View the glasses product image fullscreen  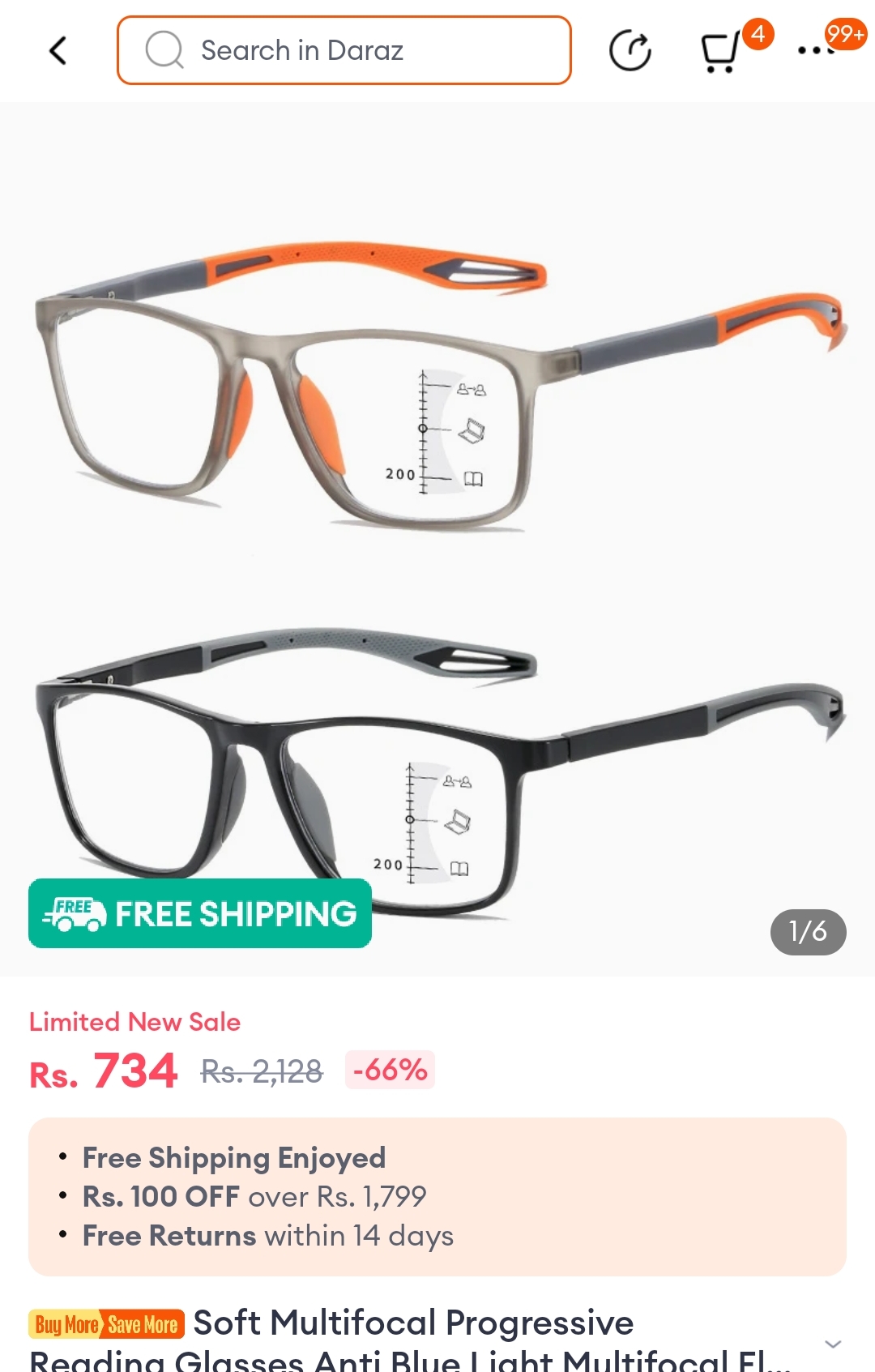tap(437, 535)
